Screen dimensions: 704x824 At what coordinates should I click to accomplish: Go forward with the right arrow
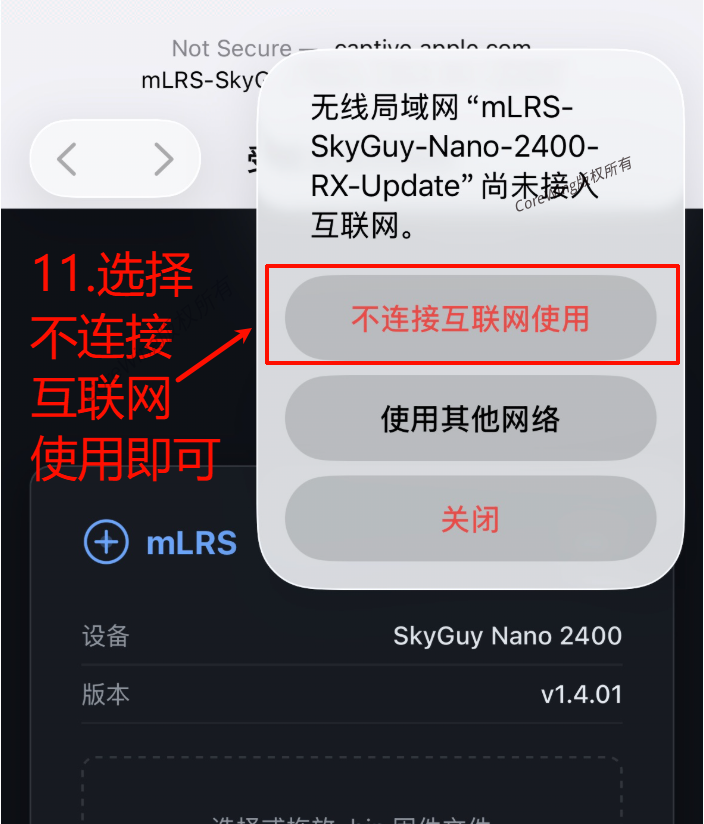[x=163, y=159]
